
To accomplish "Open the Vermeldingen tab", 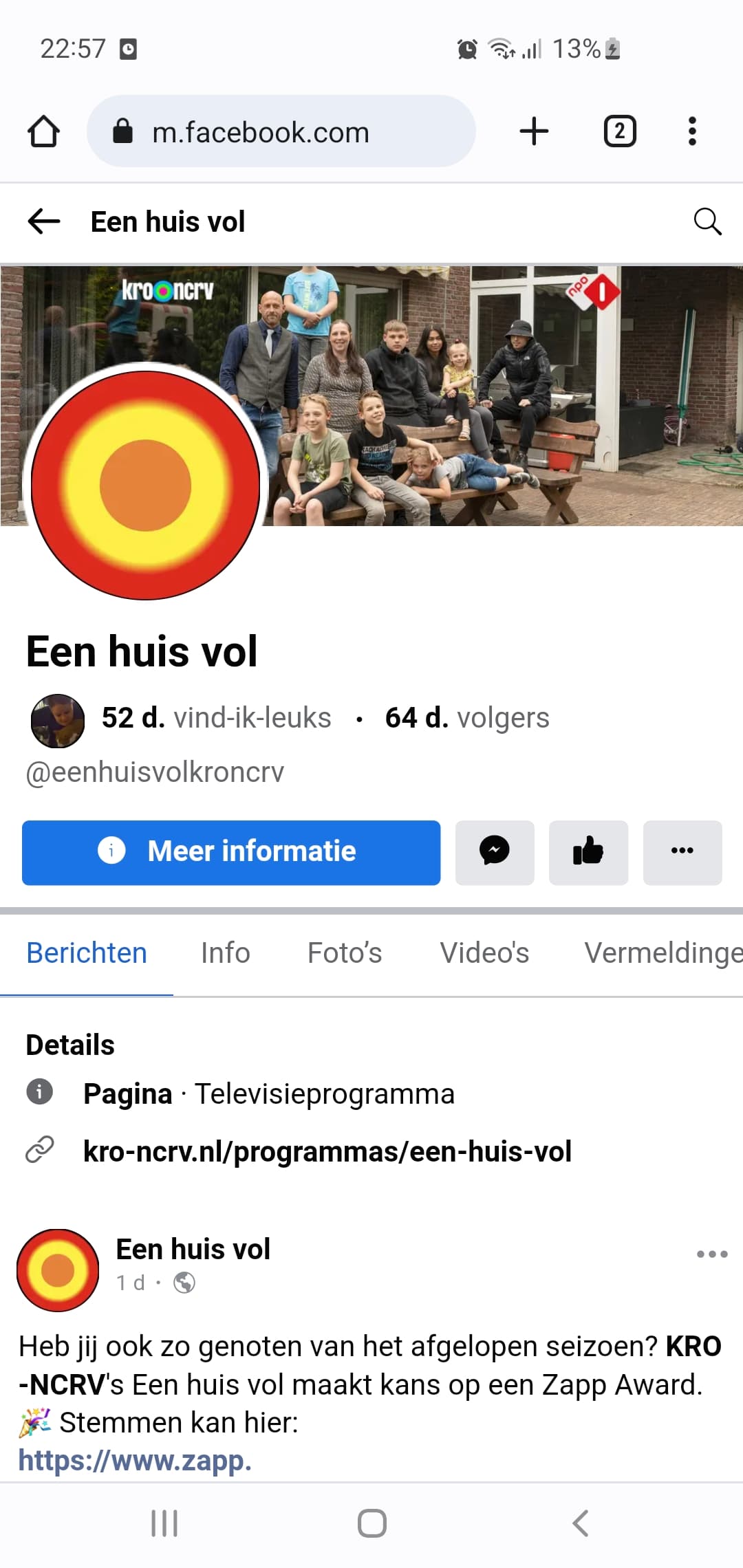I will pos(663,953).
